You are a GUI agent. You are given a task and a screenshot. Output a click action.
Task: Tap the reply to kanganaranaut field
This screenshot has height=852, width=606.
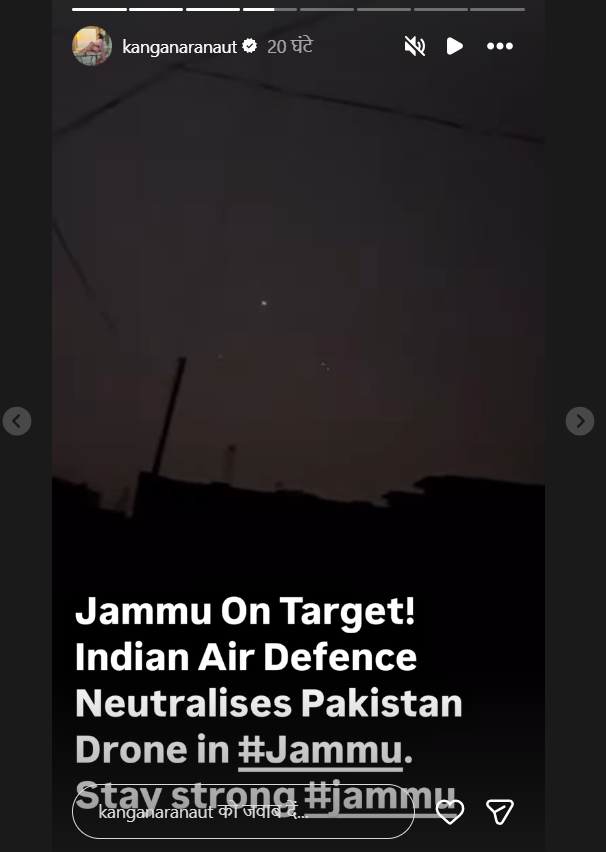click(x=243, y=812)
